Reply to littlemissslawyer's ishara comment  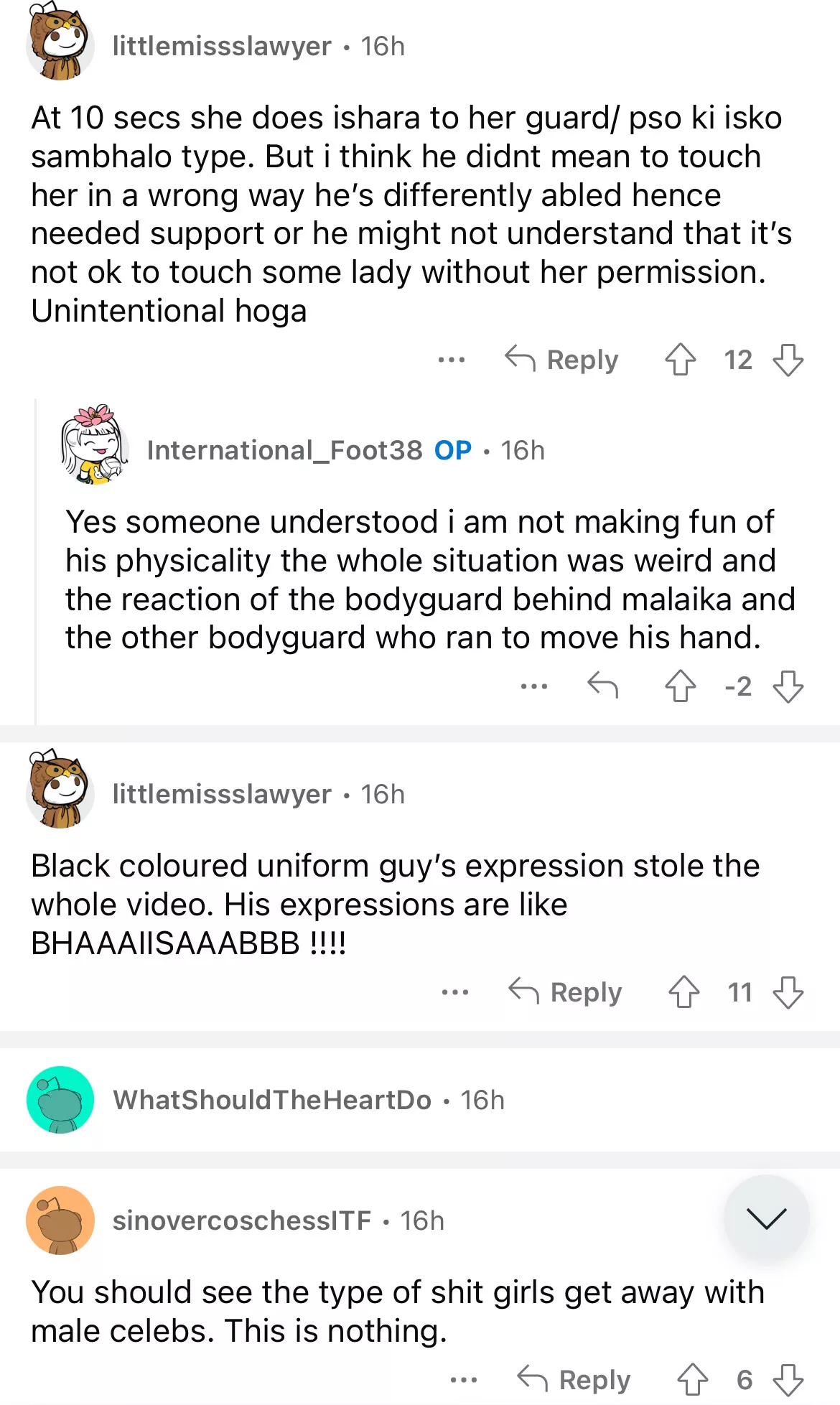coord(562,360)
